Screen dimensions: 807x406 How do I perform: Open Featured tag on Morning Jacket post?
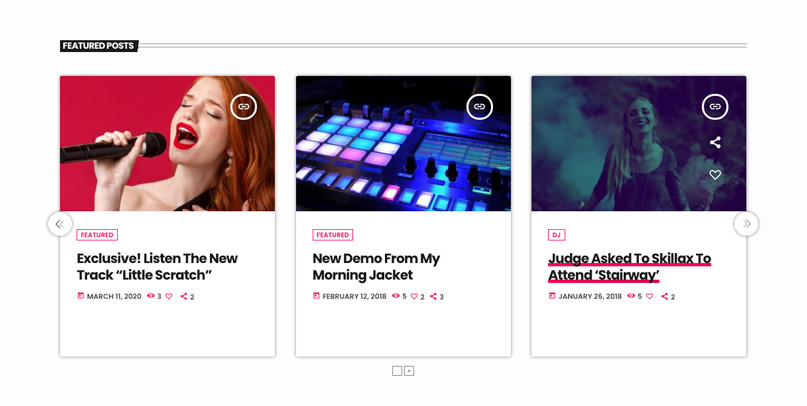(x=333, y=235)
